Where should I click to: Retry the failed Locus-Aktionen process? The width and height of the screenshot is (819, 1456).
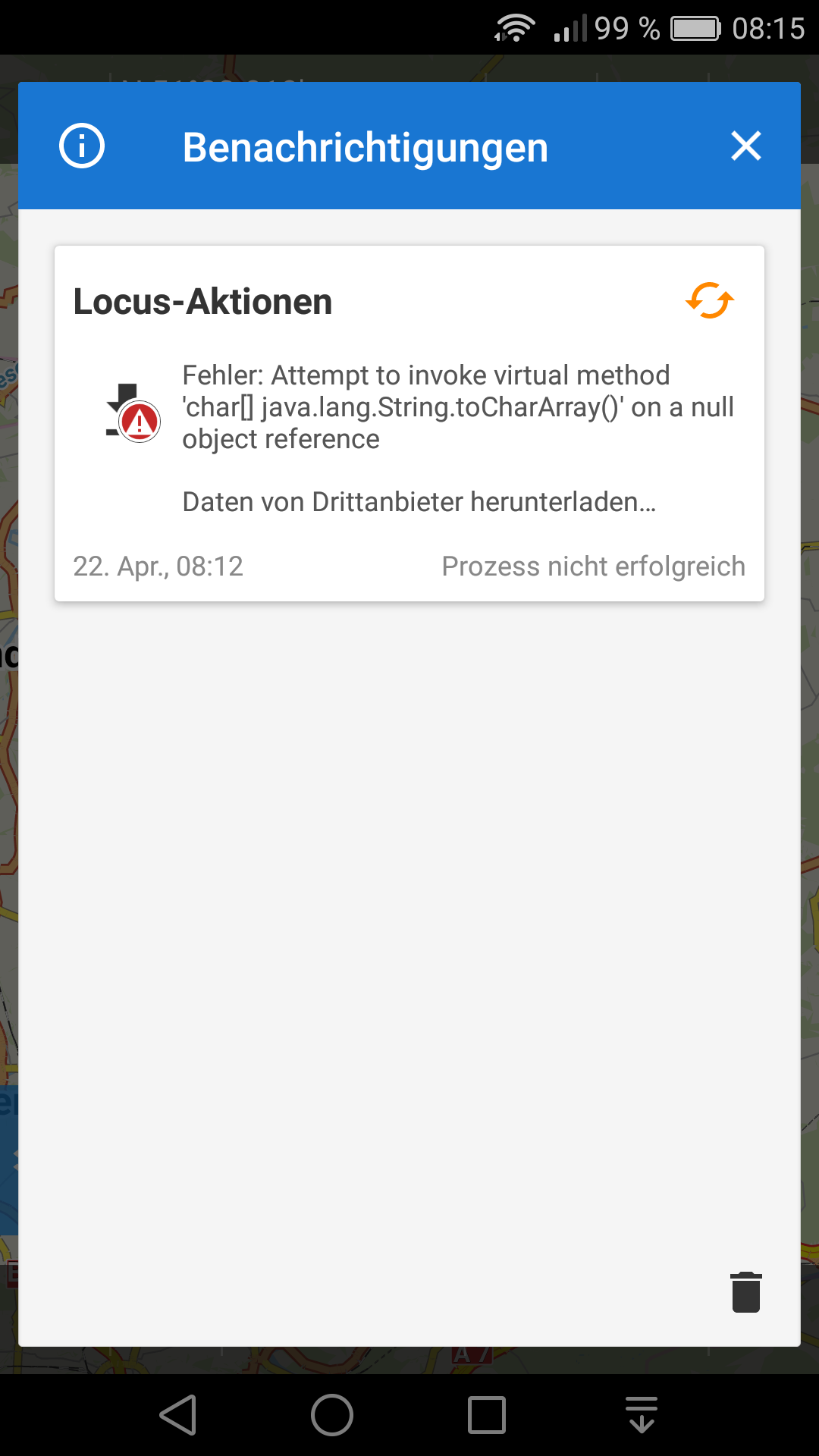pos(710,301)
